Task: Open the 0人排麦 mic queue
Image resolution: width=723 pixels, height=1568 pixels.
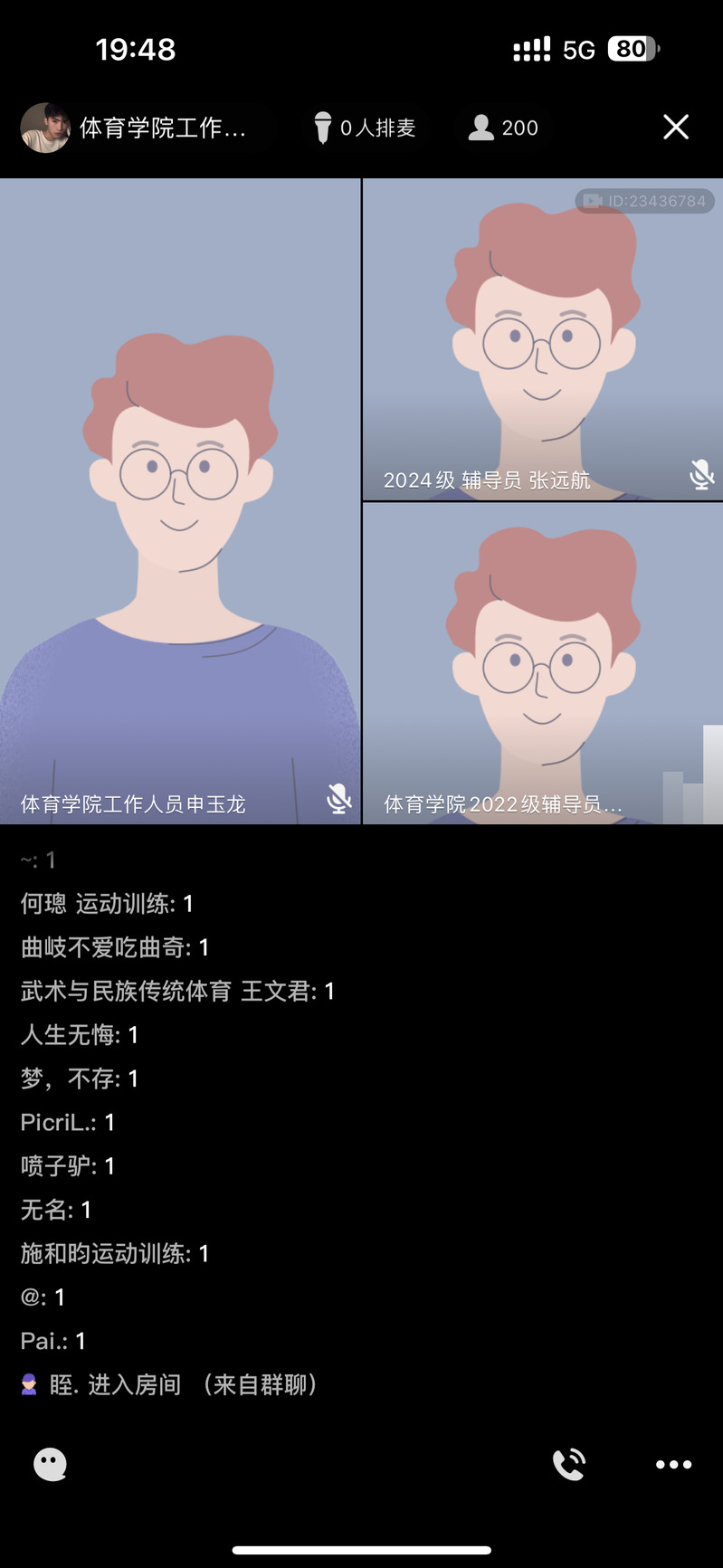Action: click(x=366, y=128)
